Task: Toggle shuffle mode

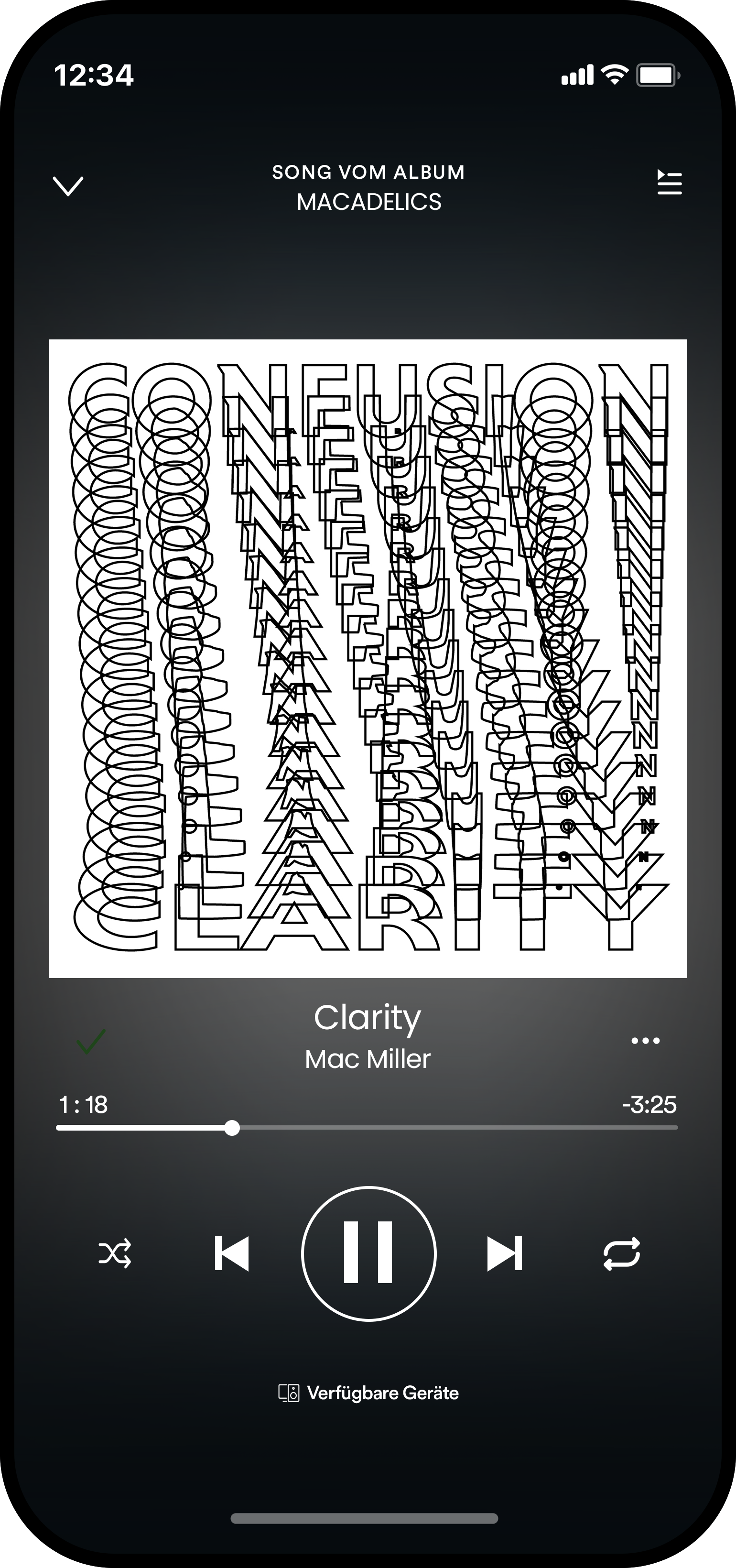Action: [x=114, y=1253]
